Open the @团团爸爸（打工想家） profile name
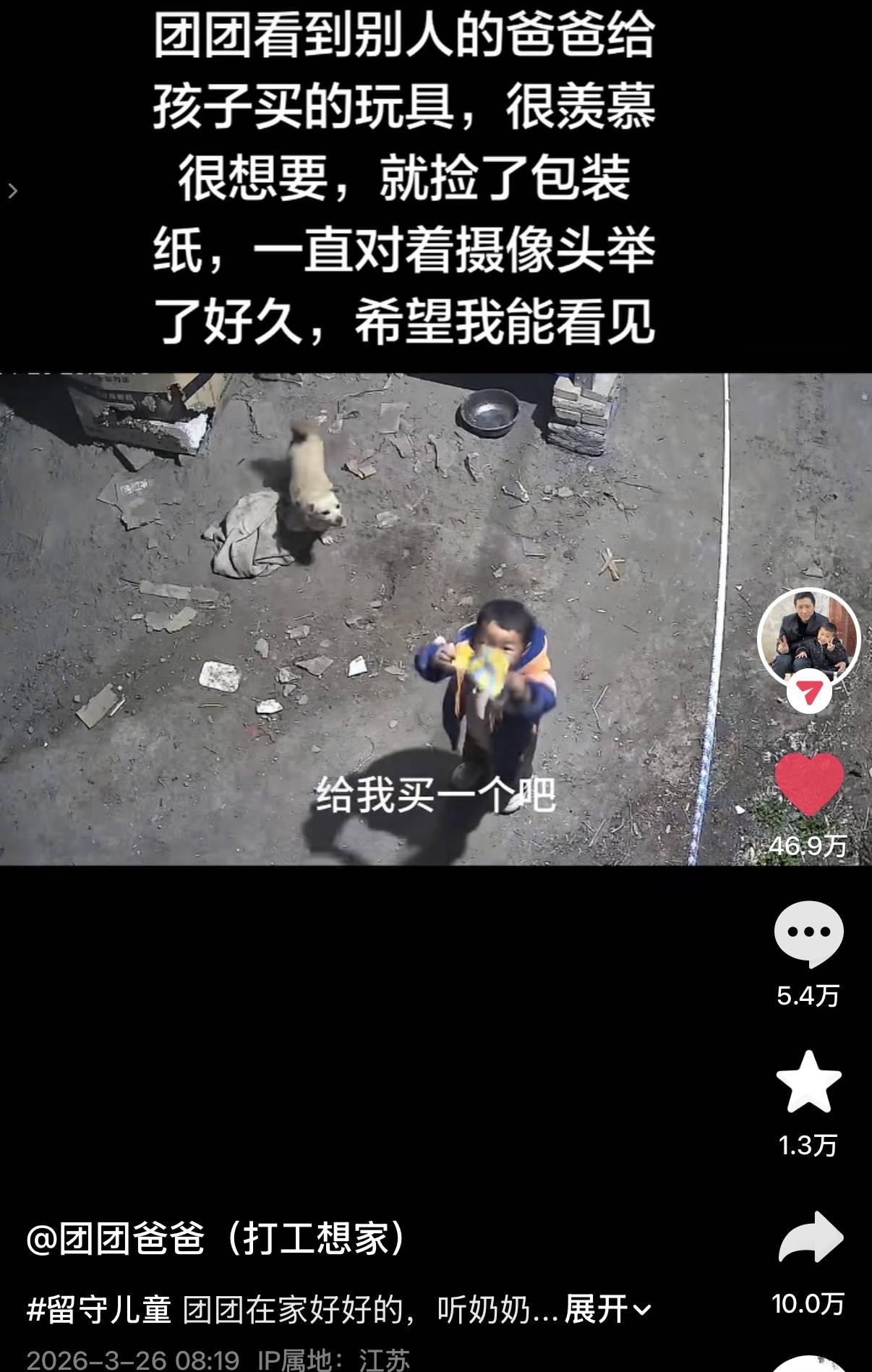872x1372 pixels. [217, 1238]
